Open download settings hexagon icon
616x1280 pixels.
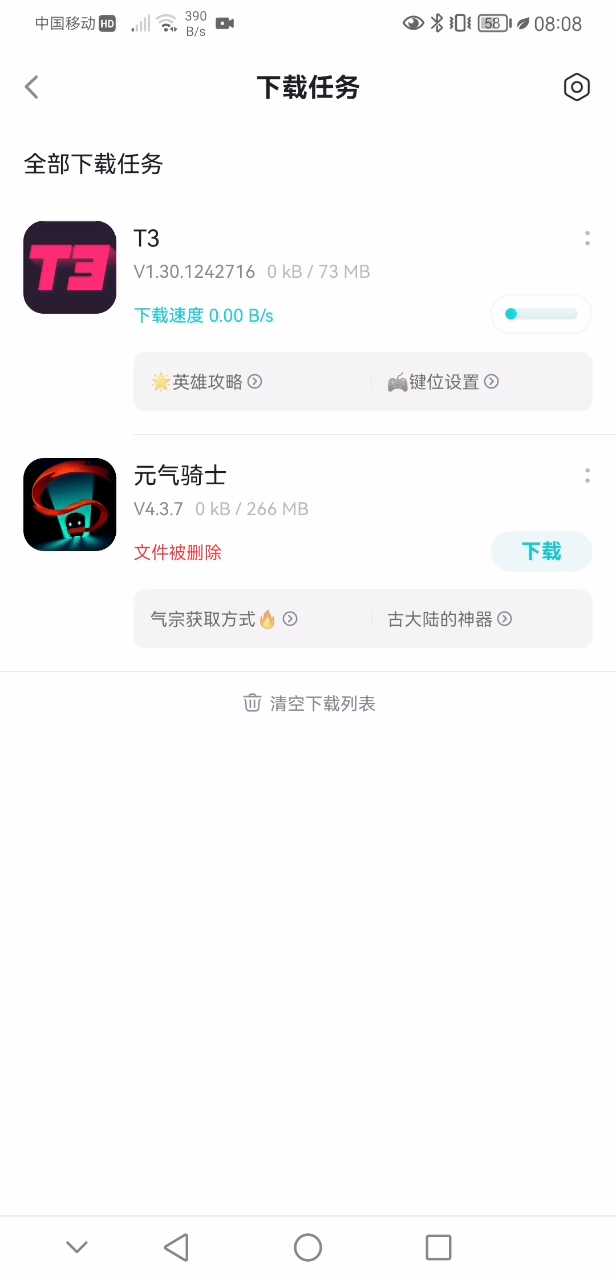(x=576, y=87)
